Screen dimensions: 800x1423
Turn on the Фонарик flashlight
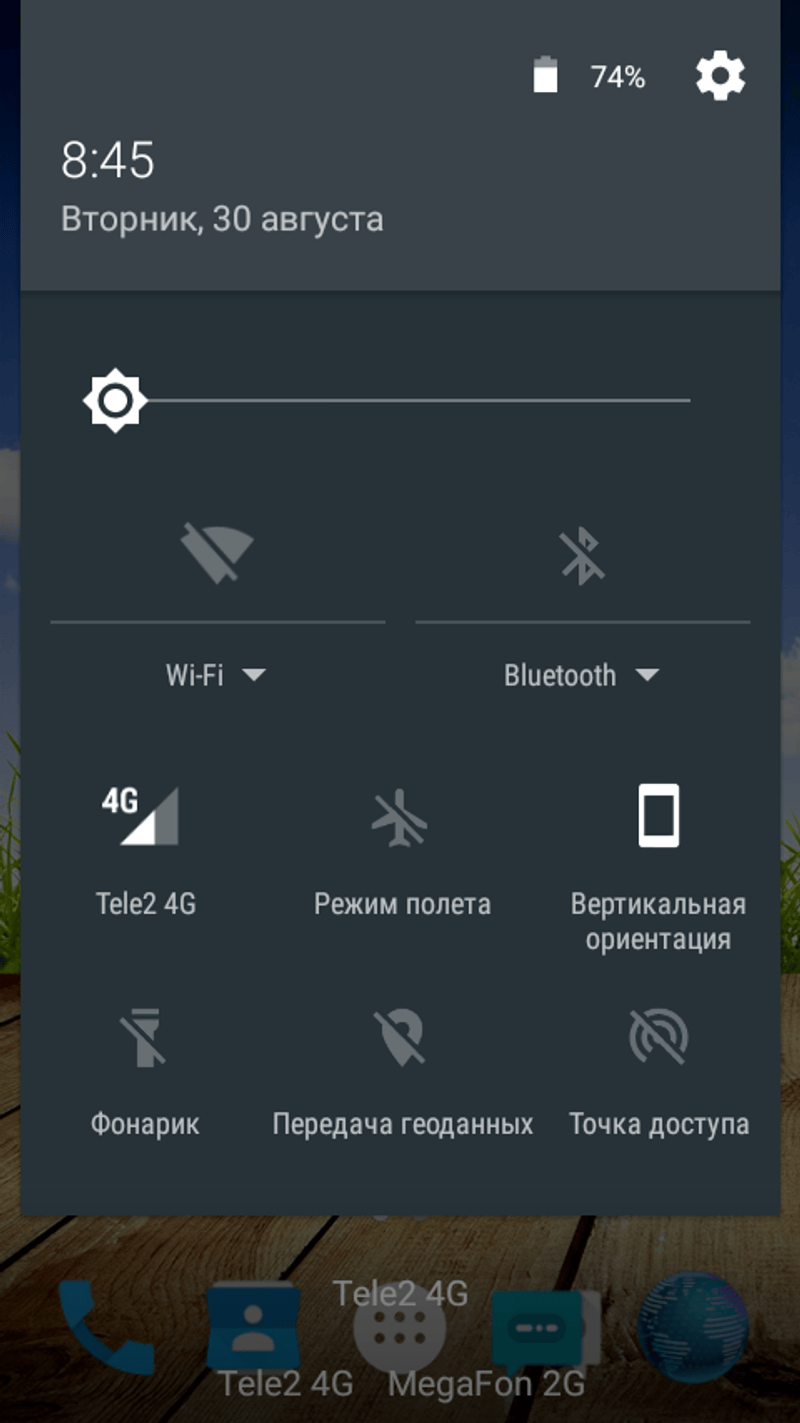(145, 1038)
